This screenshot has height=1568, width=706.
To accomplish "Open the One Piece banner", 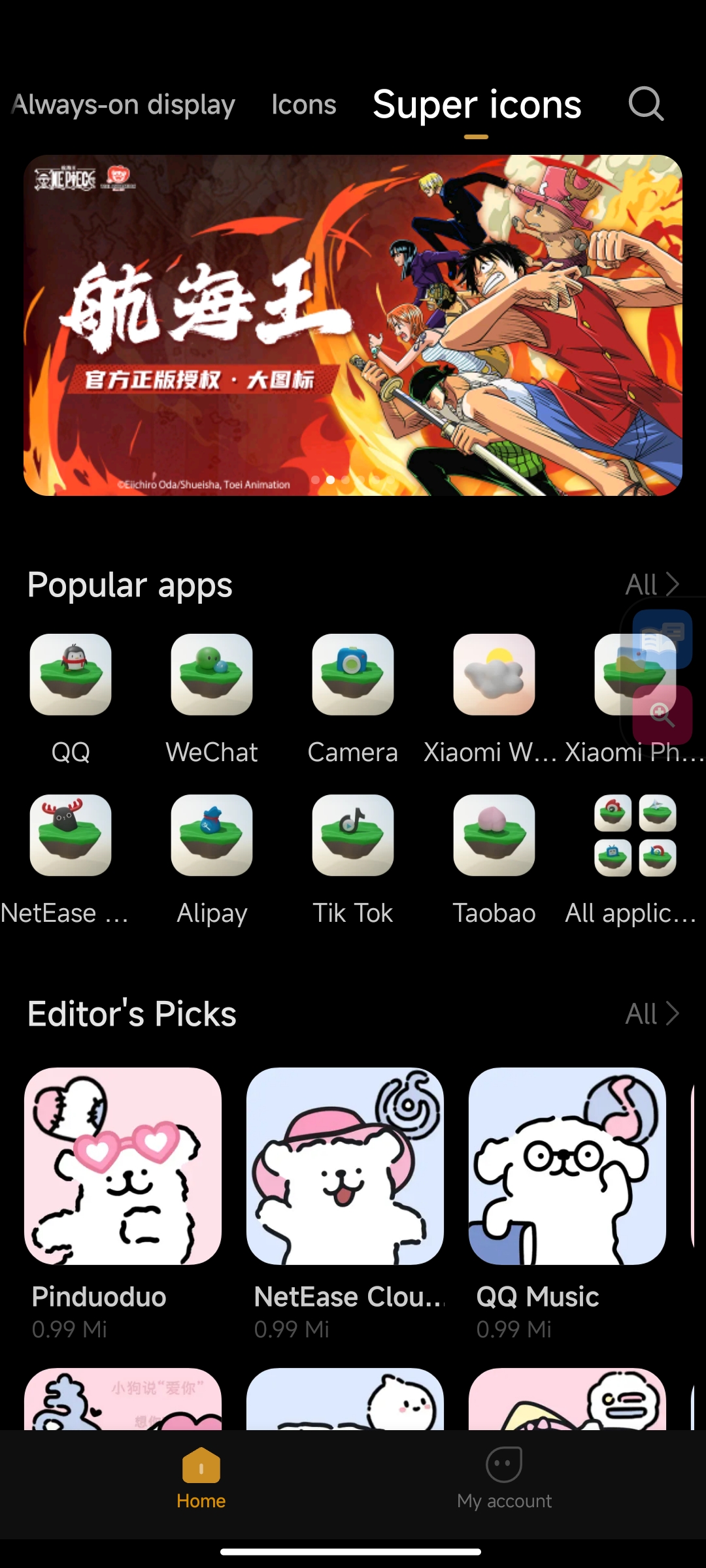I will (x=353, y=325).
